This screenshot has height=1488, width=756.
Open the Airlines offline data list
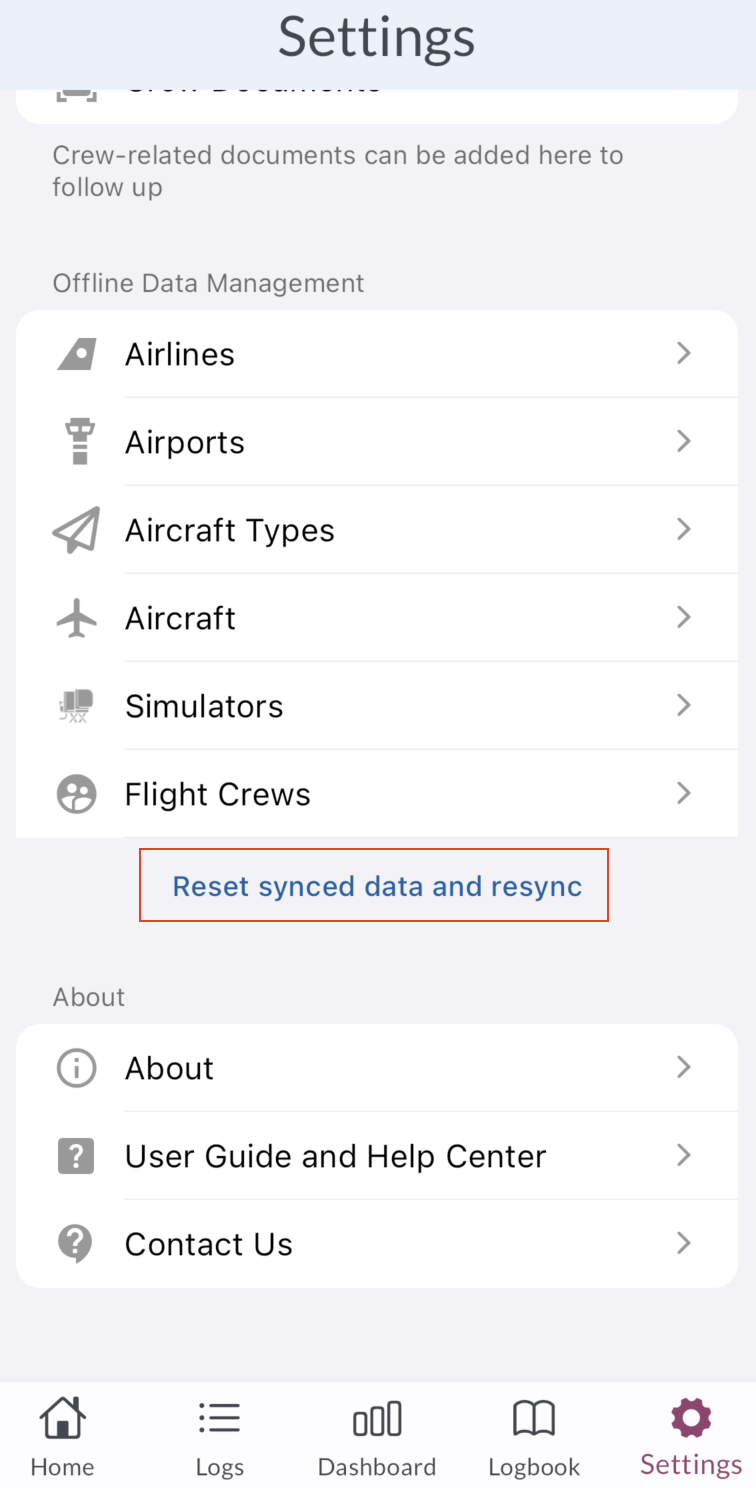tap(376, 354)
